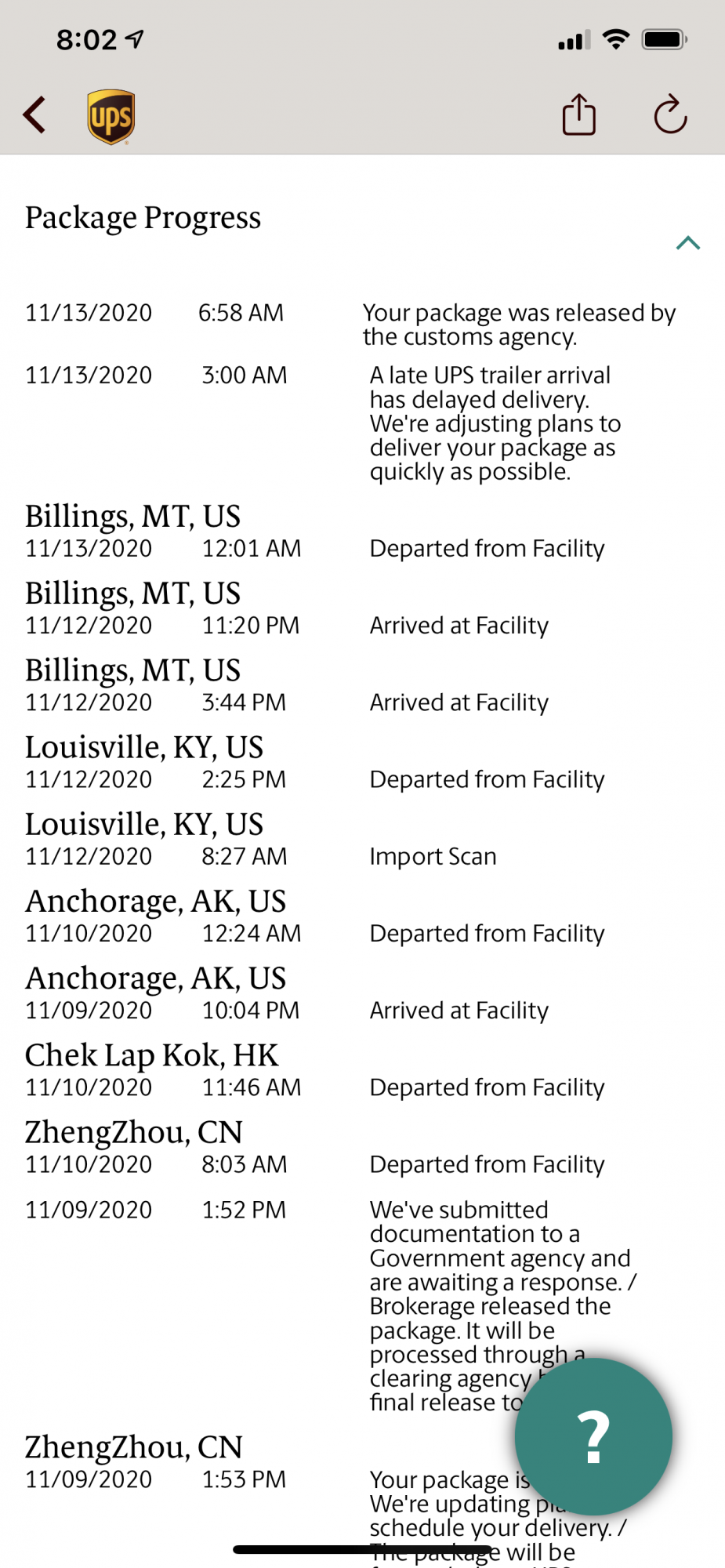Go back using the top arrow

[34, 116]
